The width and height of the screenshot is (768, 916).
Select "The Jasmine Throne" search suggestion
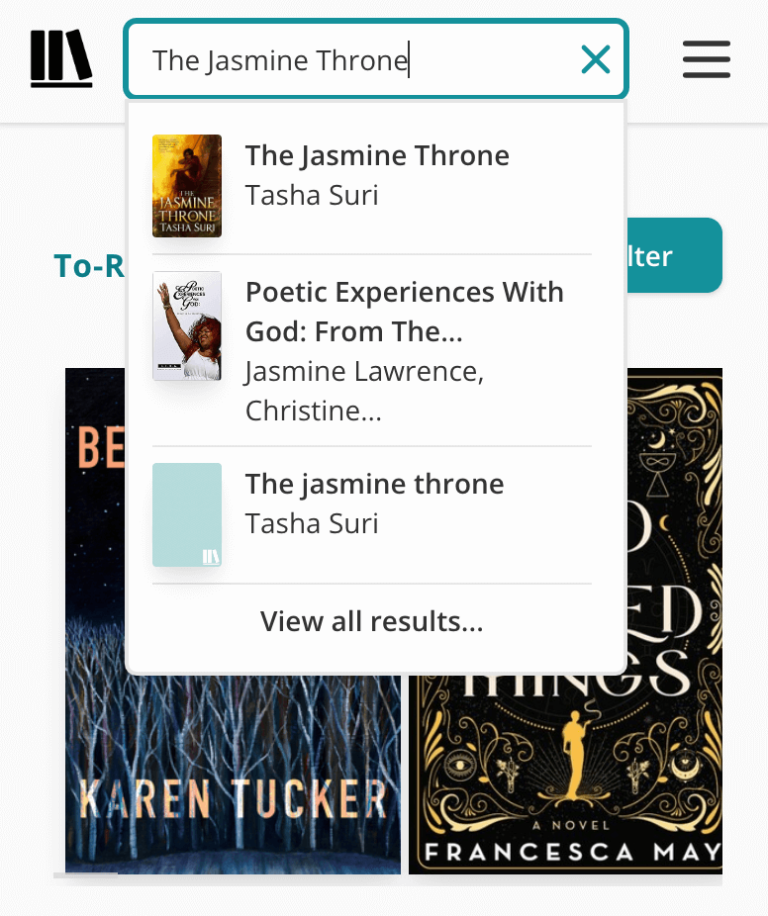point(377,155)
